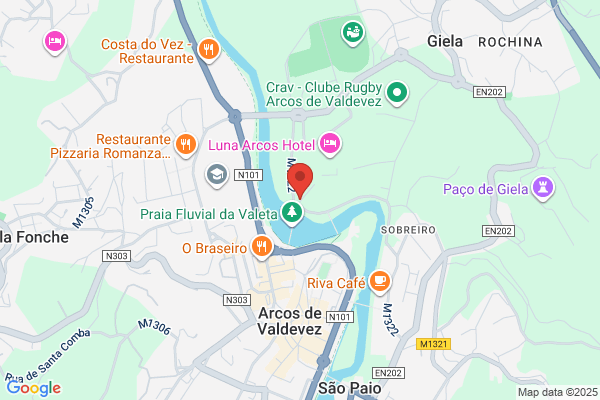Select Costa do Vez Restaurante pin
This screenshot has width=600, height=400.
209,50
